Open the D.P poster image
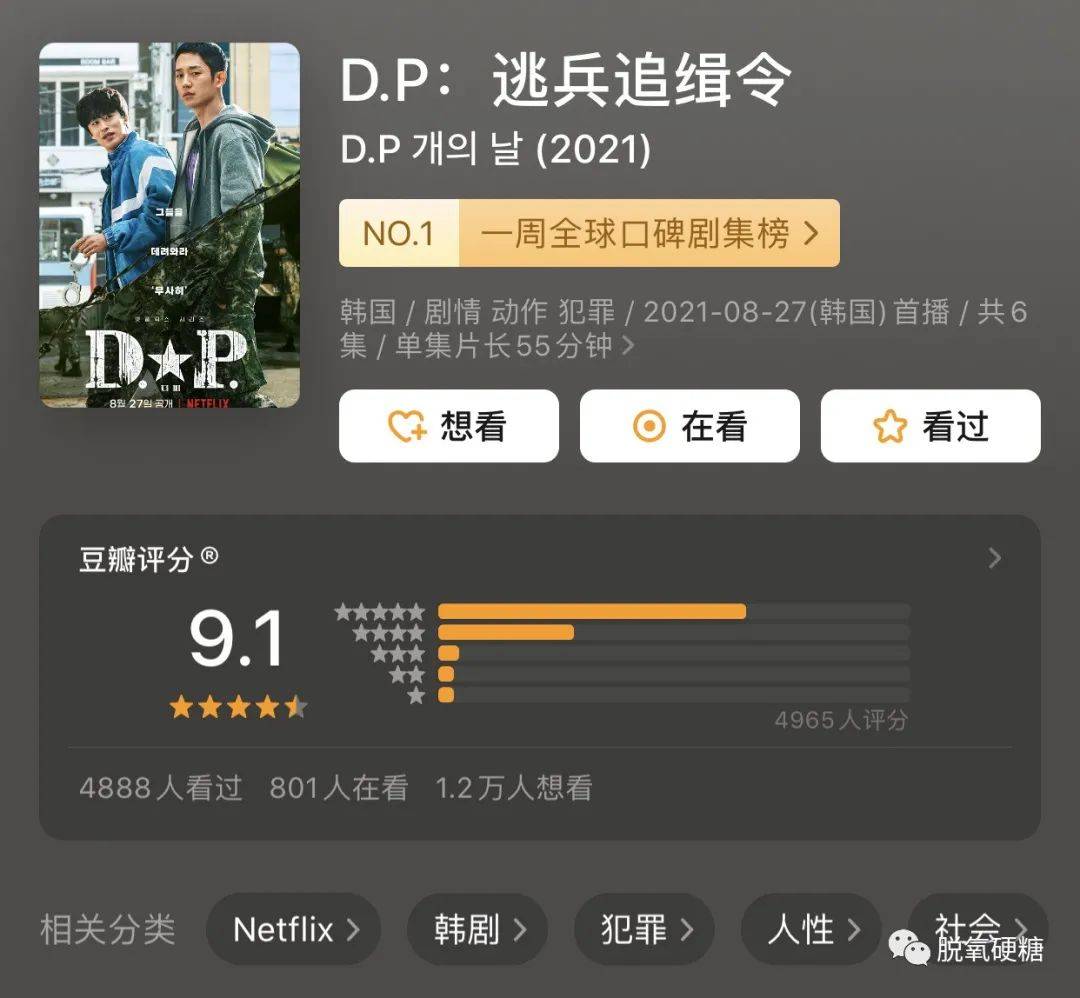This screenshot has height=998, width=1080. tap(169, 225)
